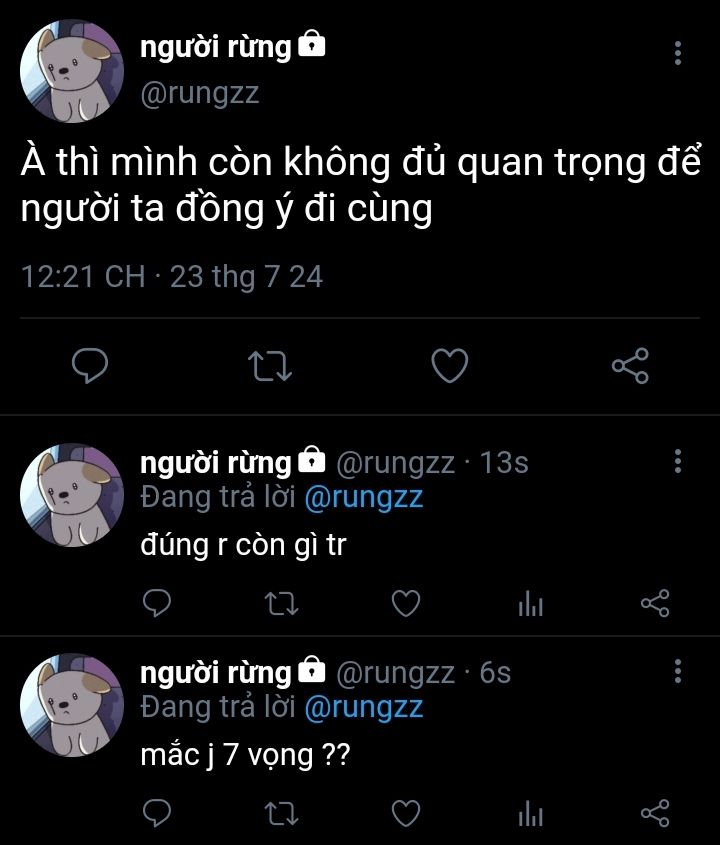This screenshot has height=845, width=720.
Task: Open overflow menu on the main tweet
Action: 677,53
